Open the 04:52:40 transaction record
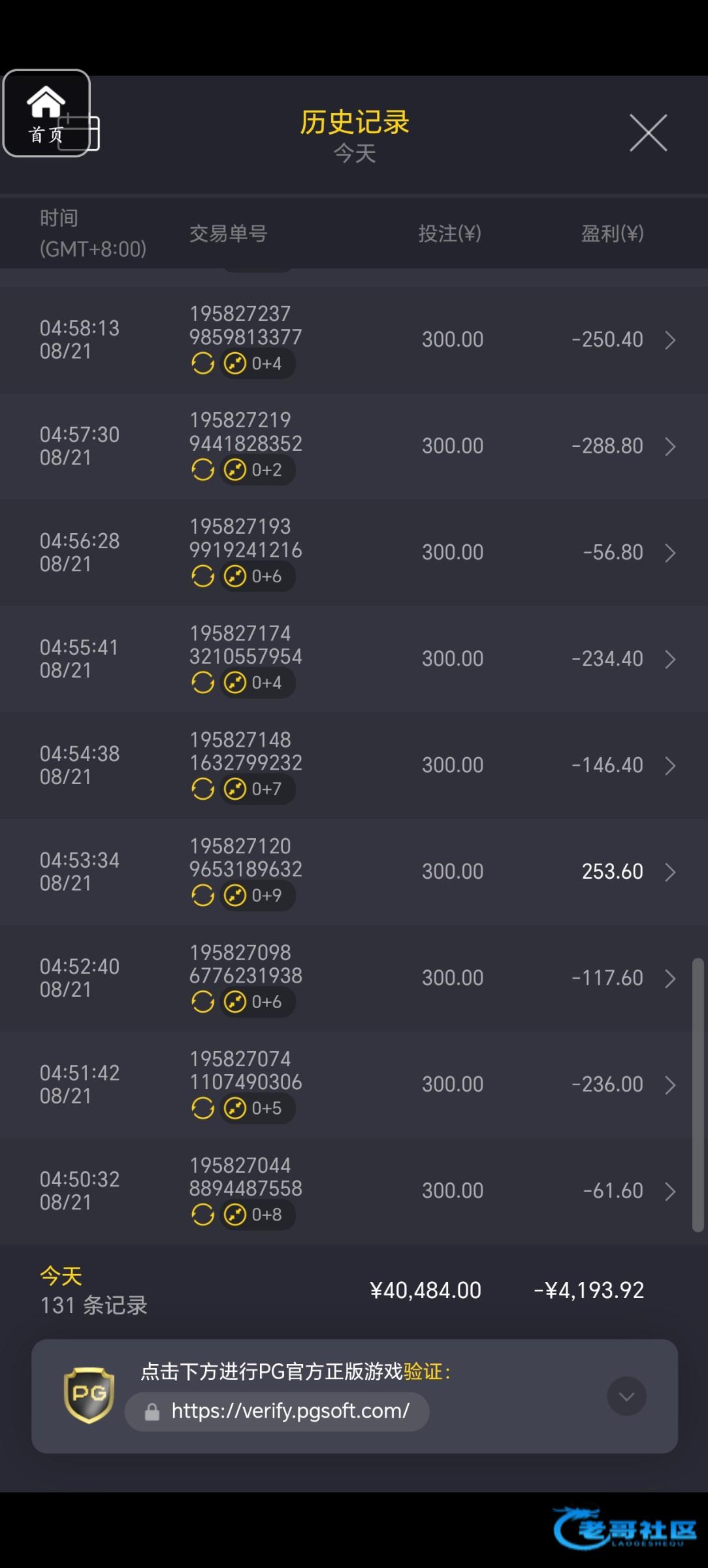Image resolution: width=708 pixels, height=1568 pixels. point(670,979)
